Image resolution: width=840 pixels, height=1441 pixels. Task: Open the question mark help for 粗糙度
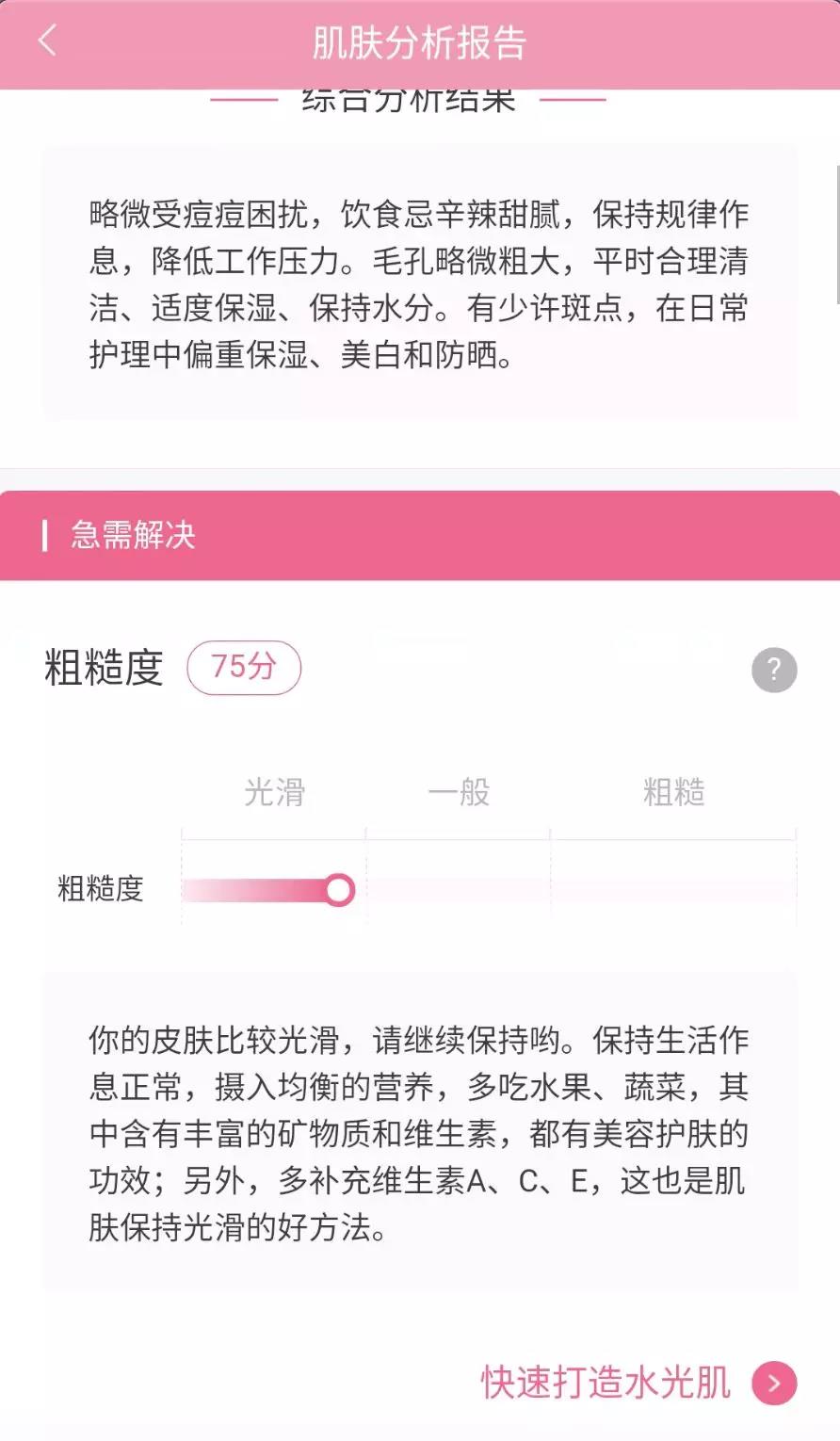(774, 670)
